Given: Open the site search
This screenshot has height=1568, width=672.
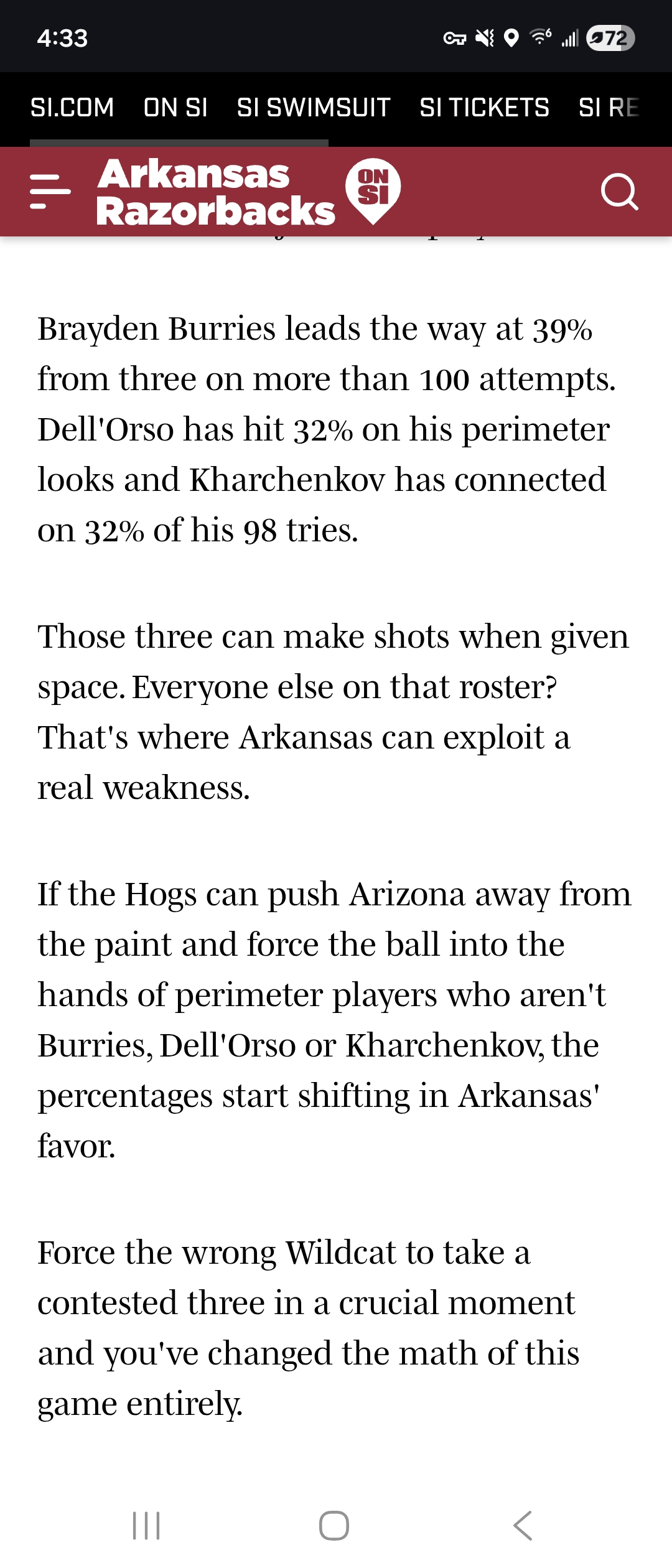Looking at the screenshot, I should 619,192.
